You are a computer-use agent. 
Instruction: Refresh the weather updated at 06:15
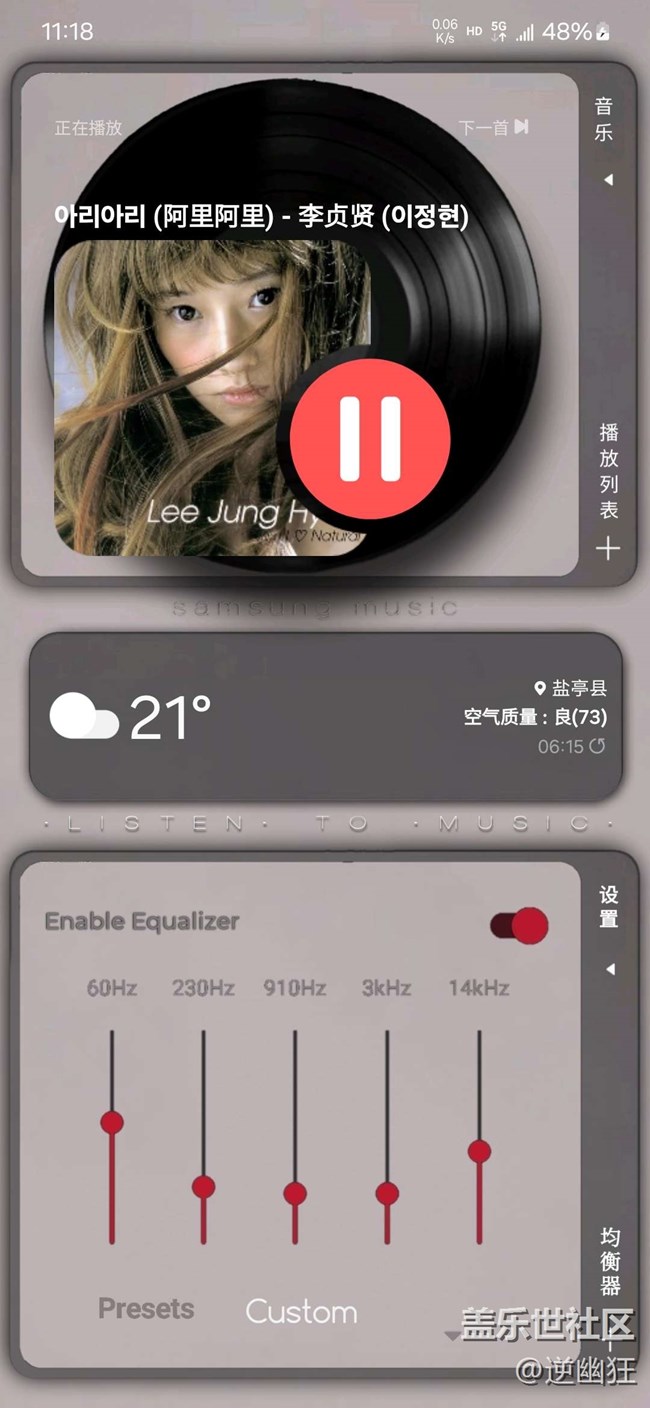[598, 746]
